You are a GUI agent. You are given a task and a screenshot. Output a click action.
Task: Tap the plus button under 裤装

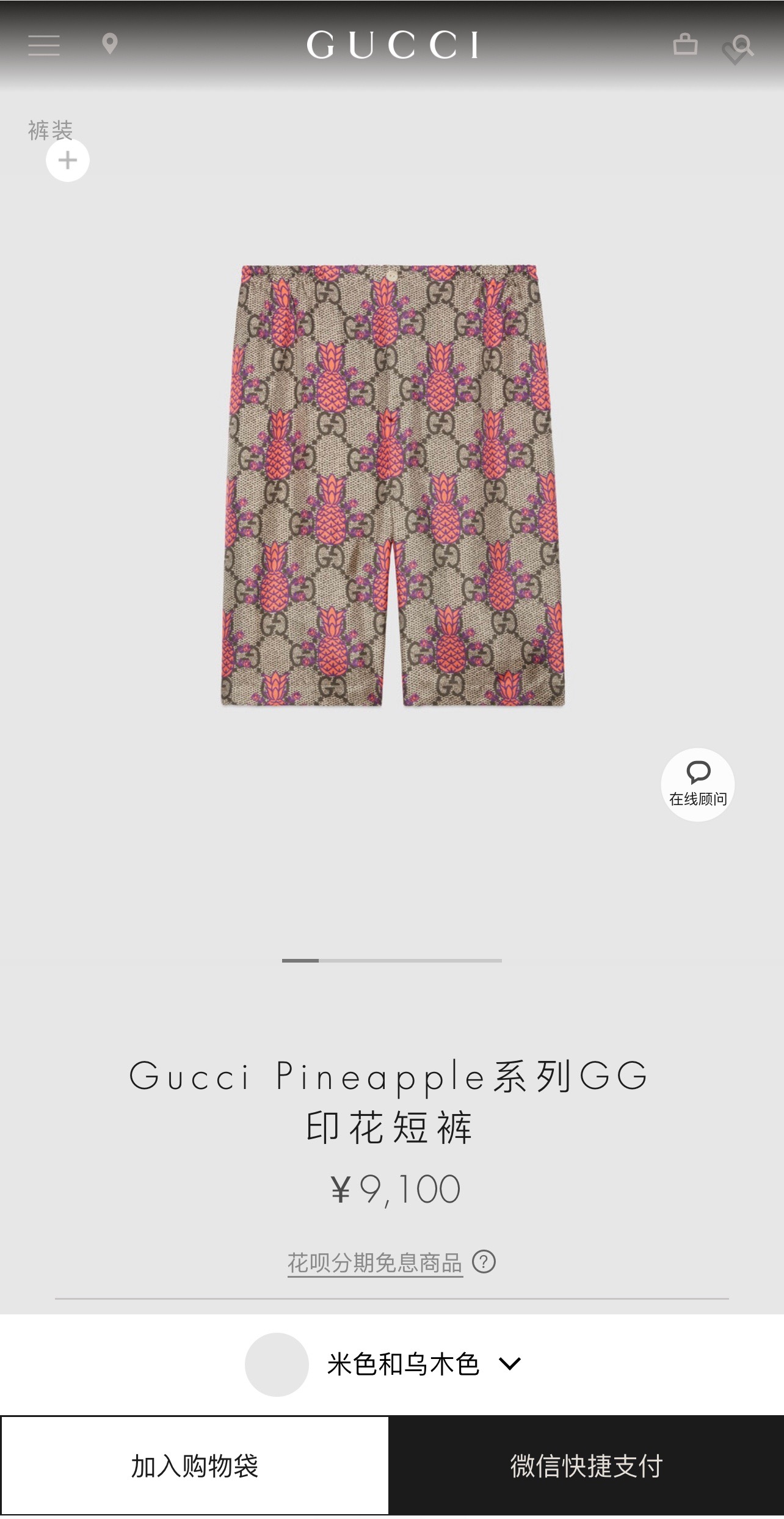click(68, 161)
